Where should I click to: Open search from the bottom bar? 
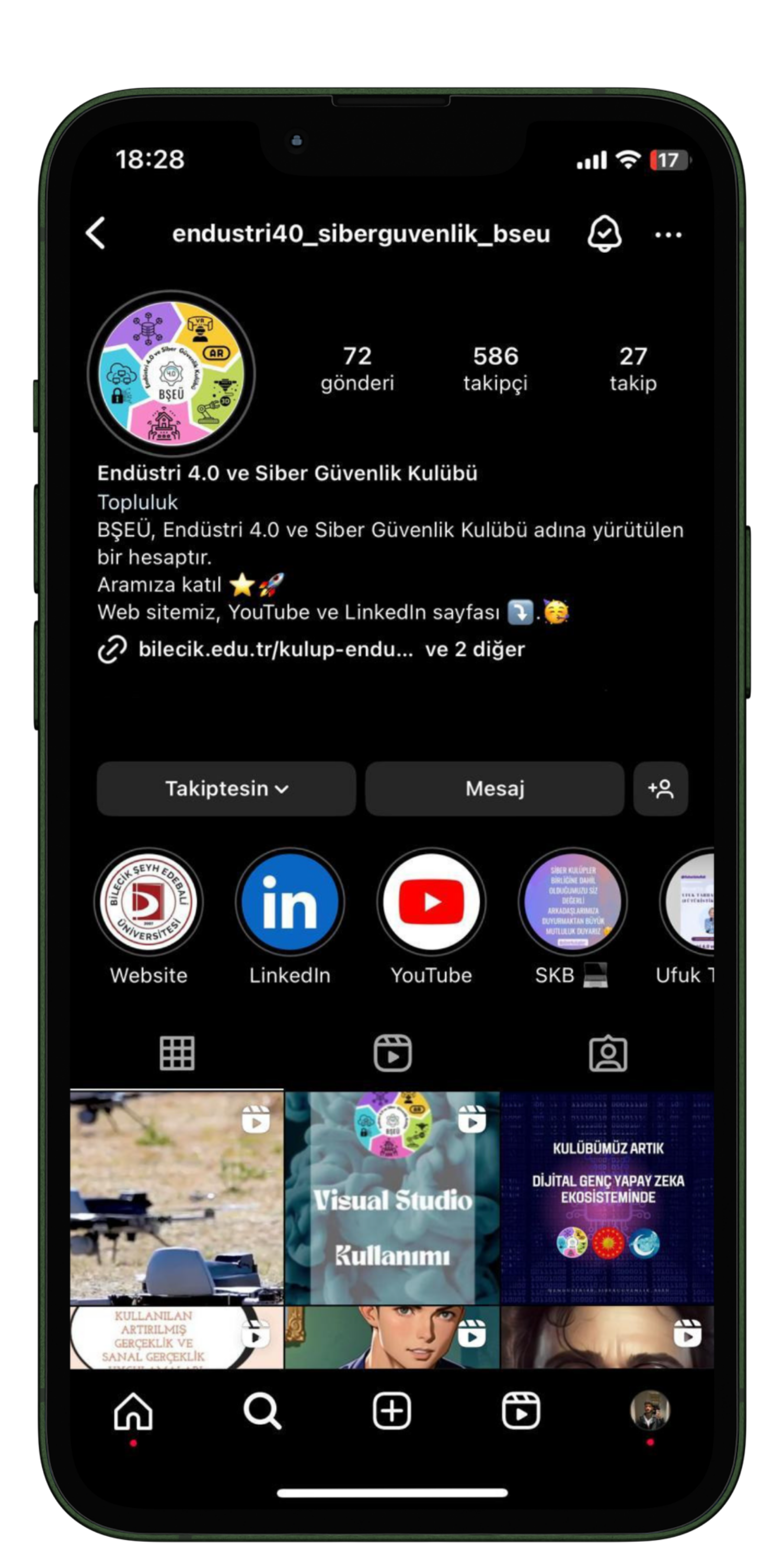(x=262, y=1411)
